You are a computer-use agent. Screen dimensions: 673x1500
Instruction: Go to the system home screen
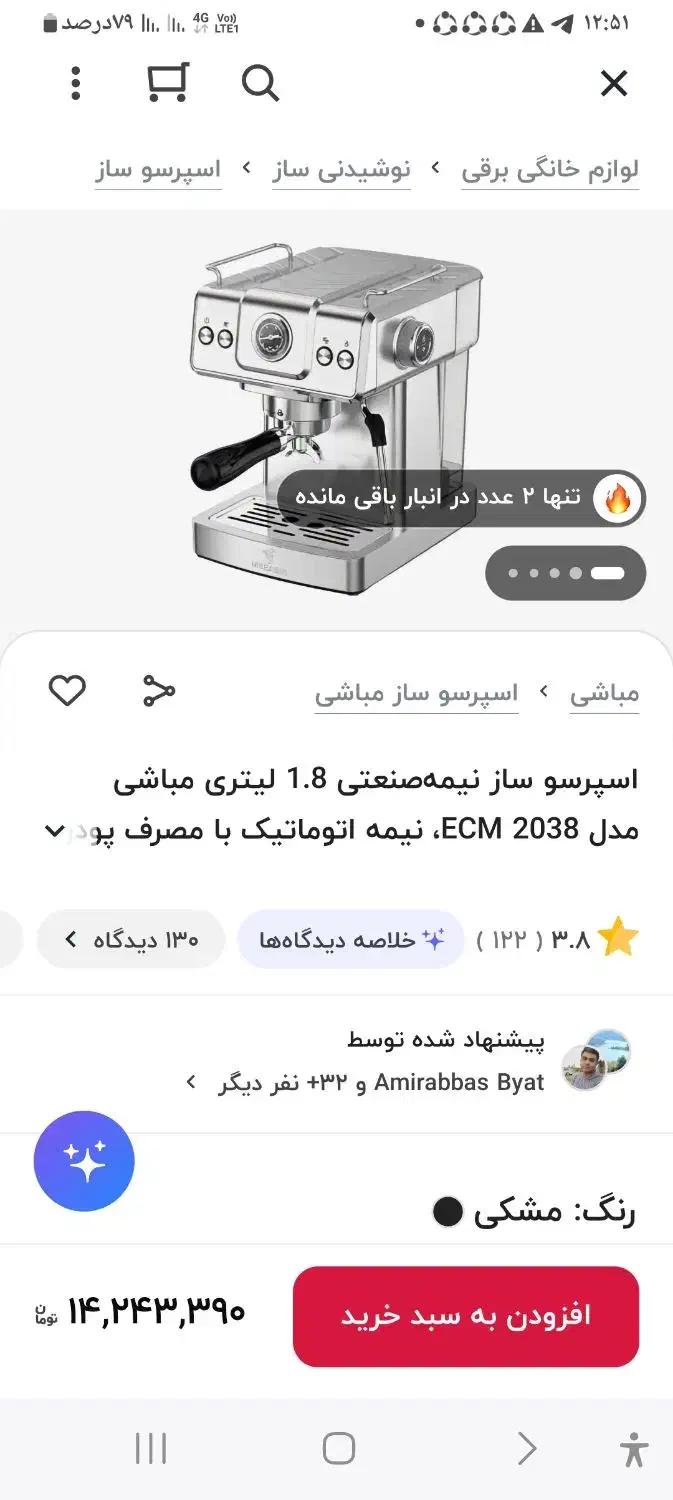coord(338,1448)
